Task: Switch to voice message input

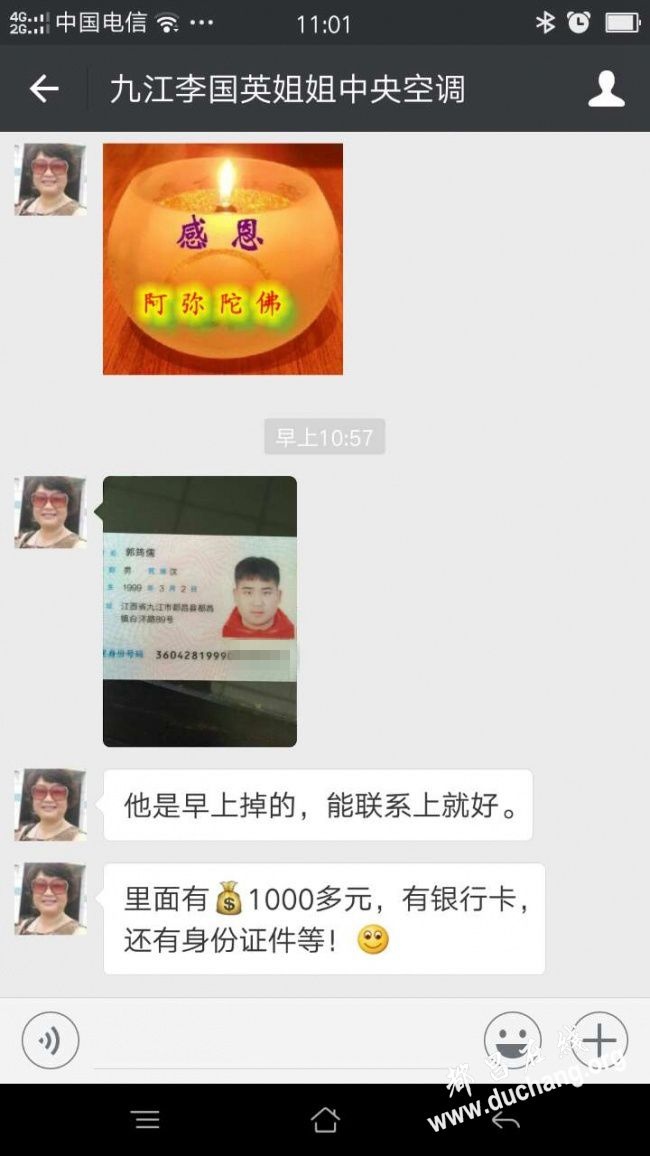Action: tap(50, 1040)
